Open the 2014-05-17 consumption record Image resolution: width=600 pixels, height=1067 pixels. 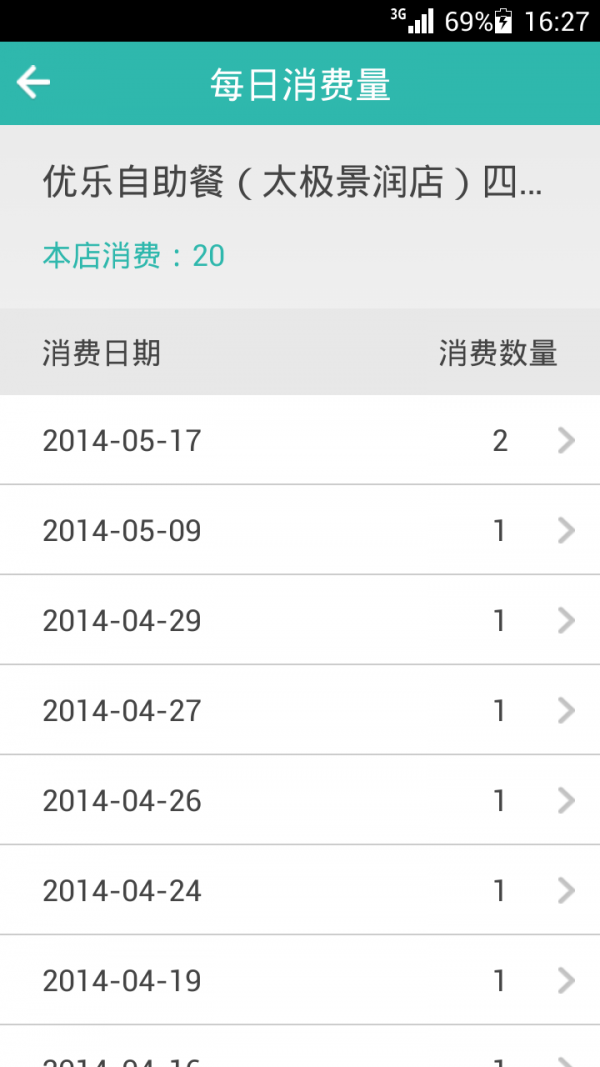point(300,440)
